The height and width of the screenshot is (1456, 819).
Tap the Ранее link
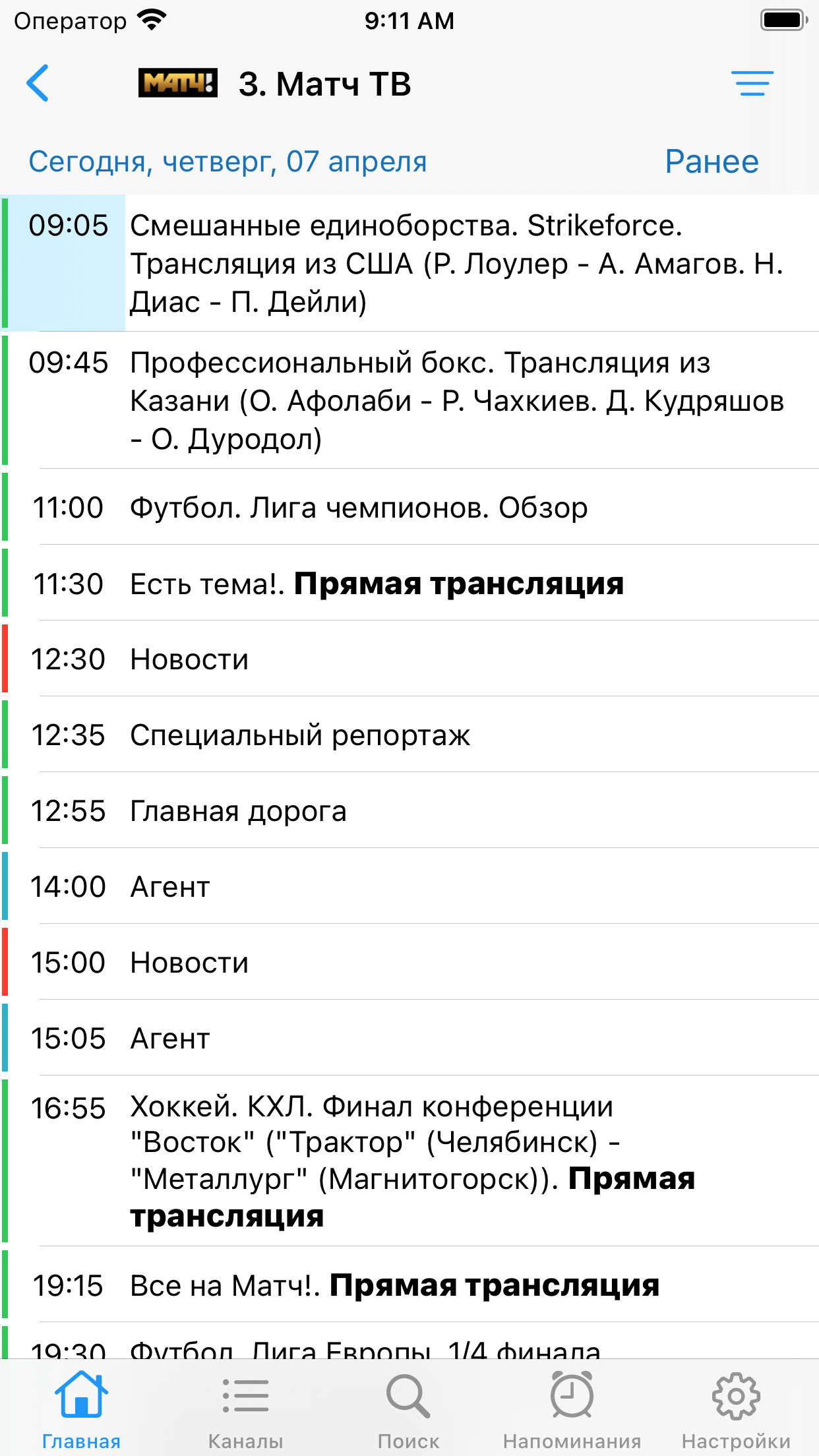711,162
